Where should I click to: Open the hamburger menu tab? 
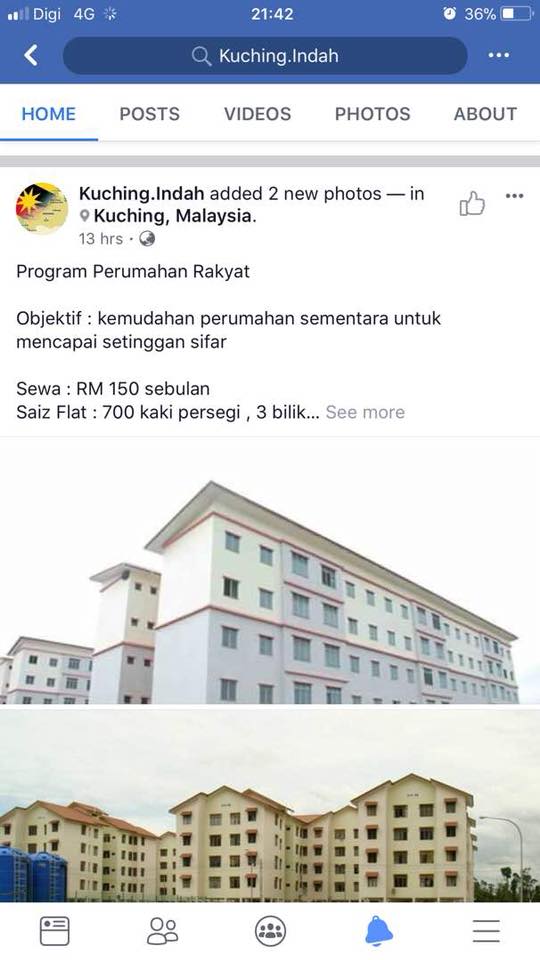(x=486, y=931)
